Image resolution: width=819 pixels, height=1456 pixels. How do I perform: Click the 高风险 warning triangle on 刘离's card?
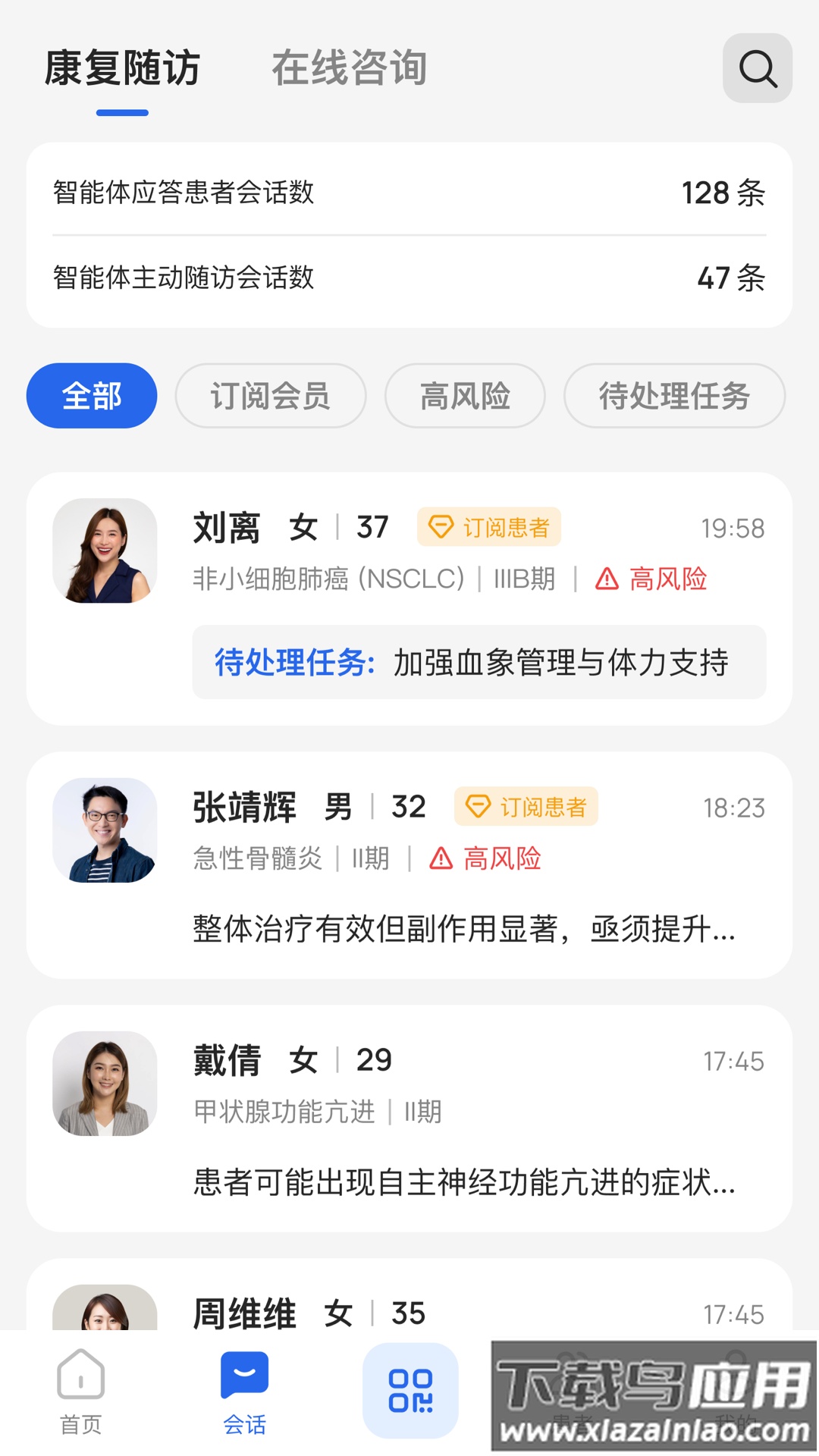click(606, 578)
